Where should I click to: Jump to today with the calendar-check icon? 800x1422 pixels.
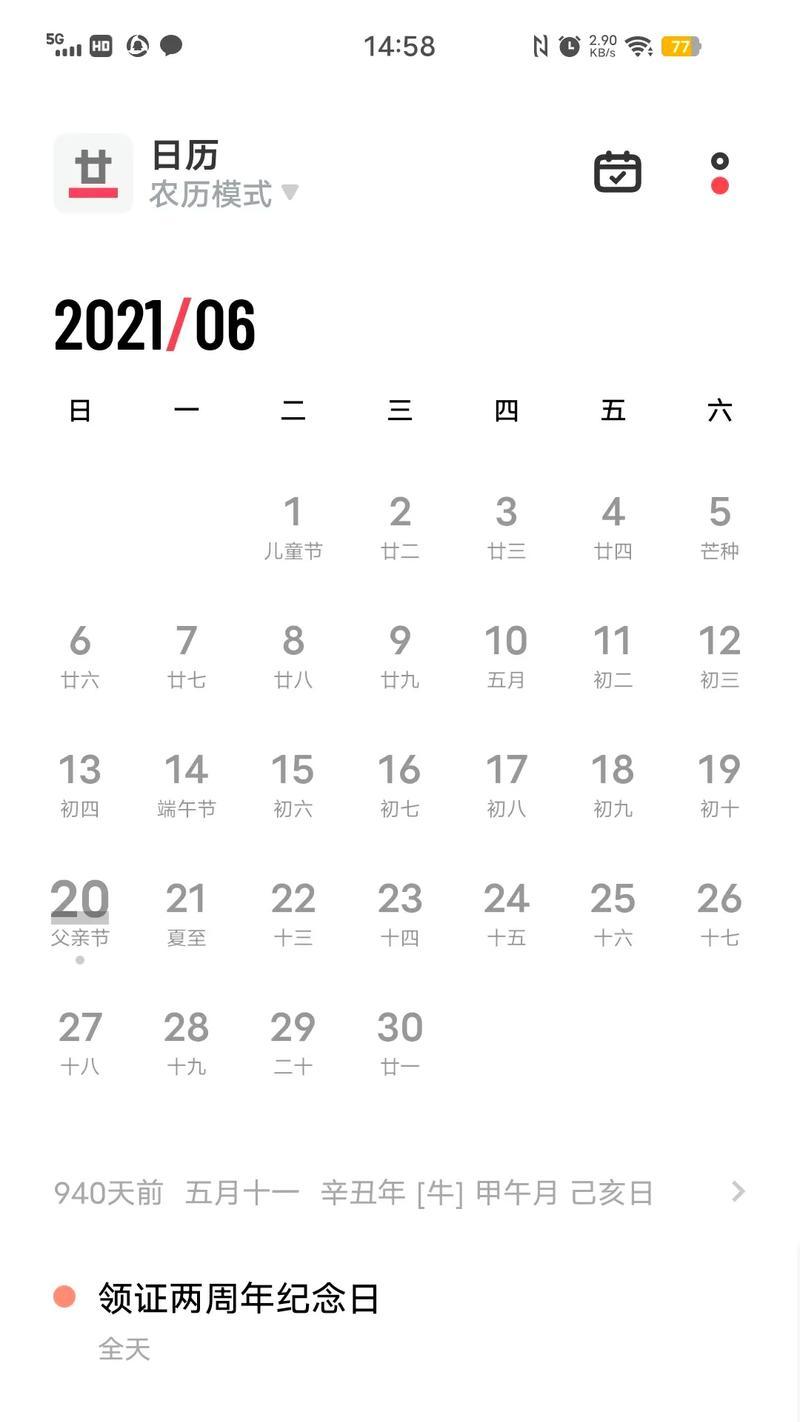pyautogui.click(x=617, y=171)
